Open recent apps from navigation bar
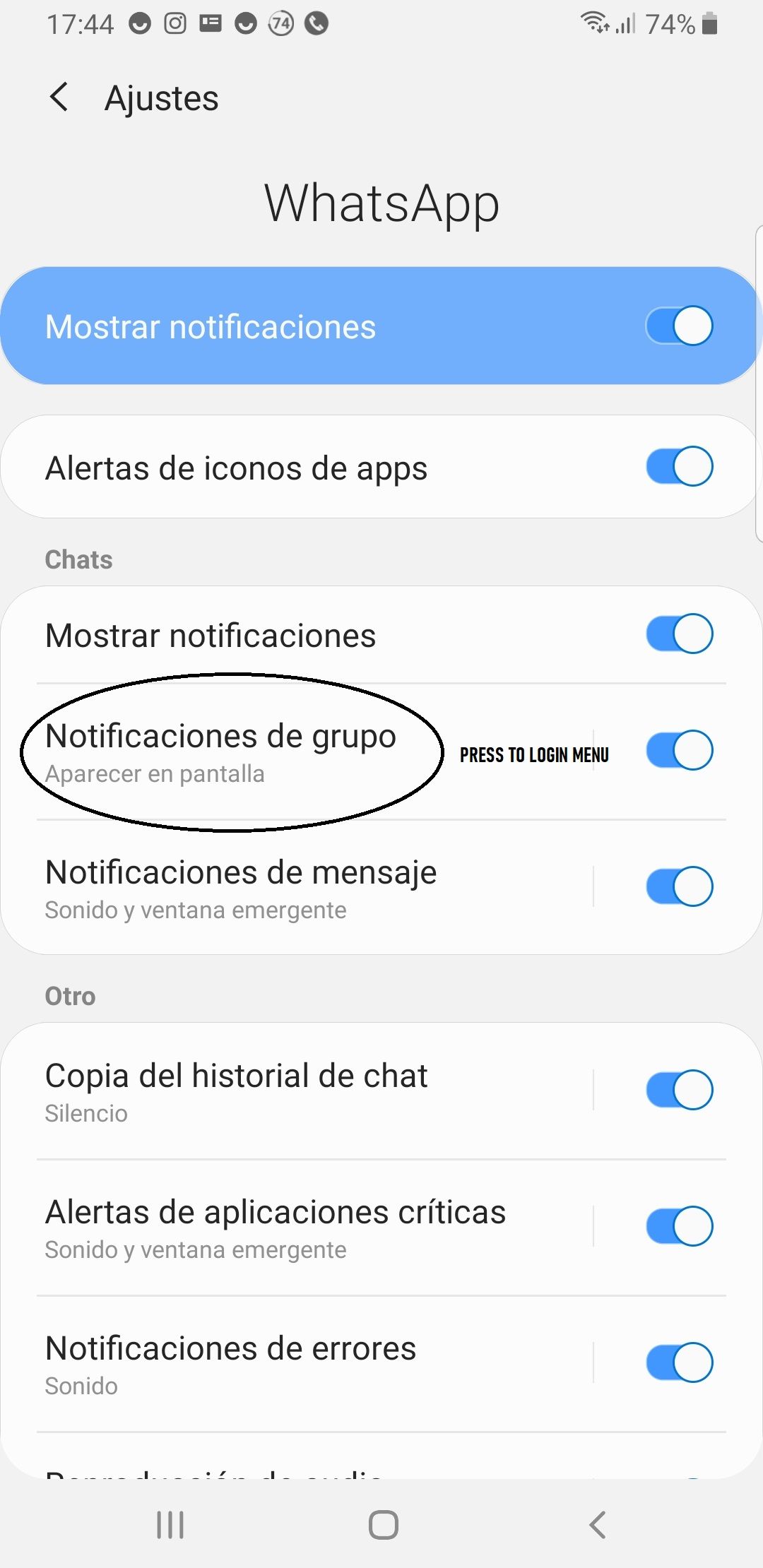Image resolution: width=763 pixels, height=1568 pixels. [x=170, y=1525]
